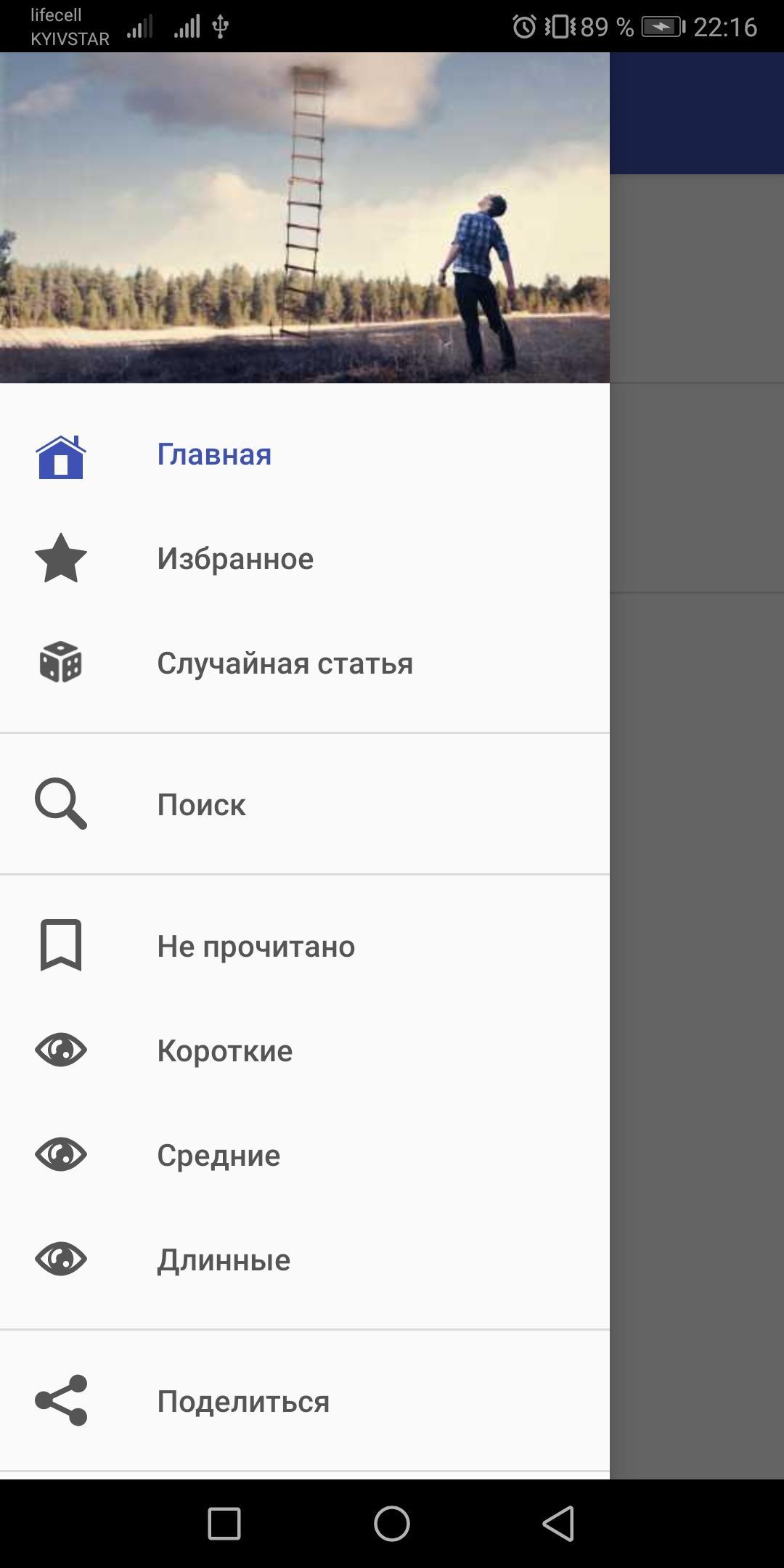Image resolution: width=784 pixels, height=1568 pixels.
Task: Filter by Короткие articles
Action: point(305,1050)
